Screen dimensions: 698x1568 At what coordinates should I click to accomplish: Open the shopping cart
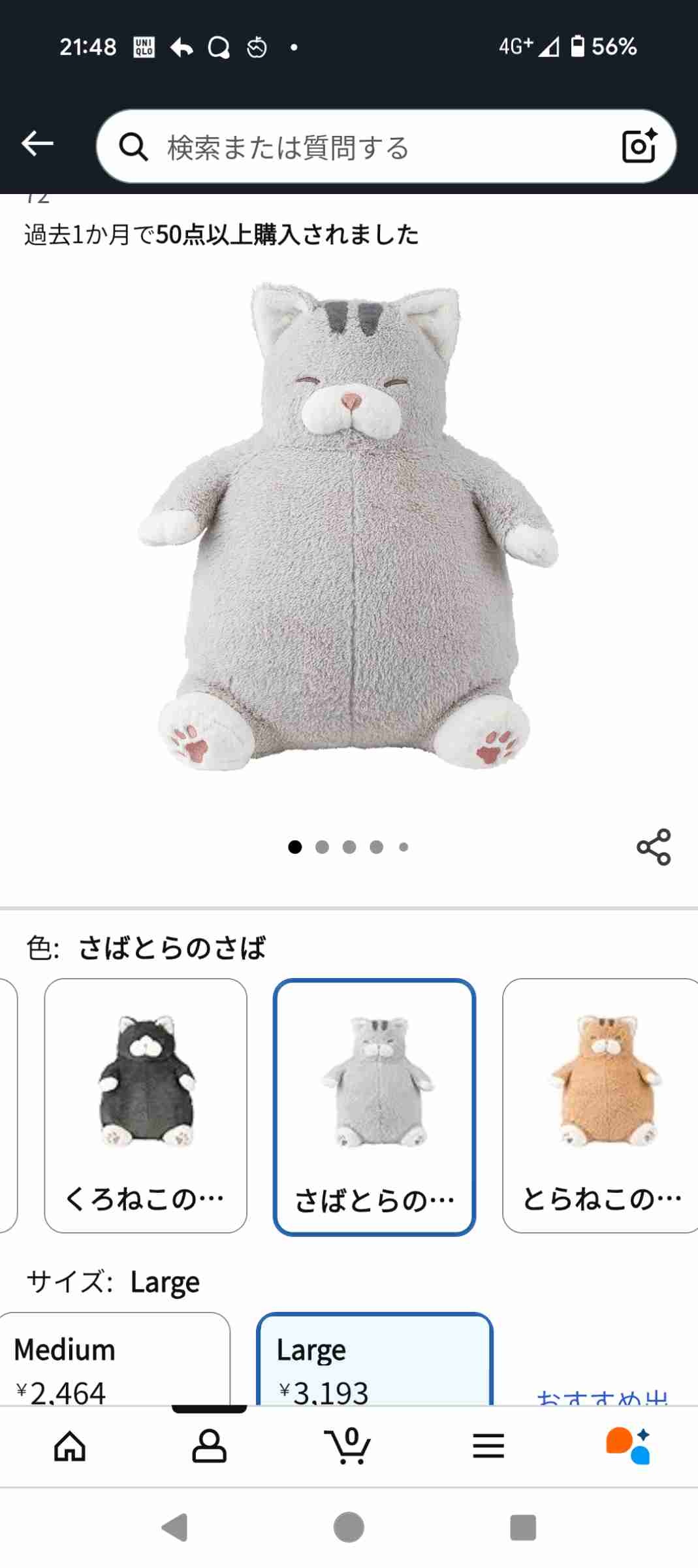pyautogui.click(x=348, y=1446)
